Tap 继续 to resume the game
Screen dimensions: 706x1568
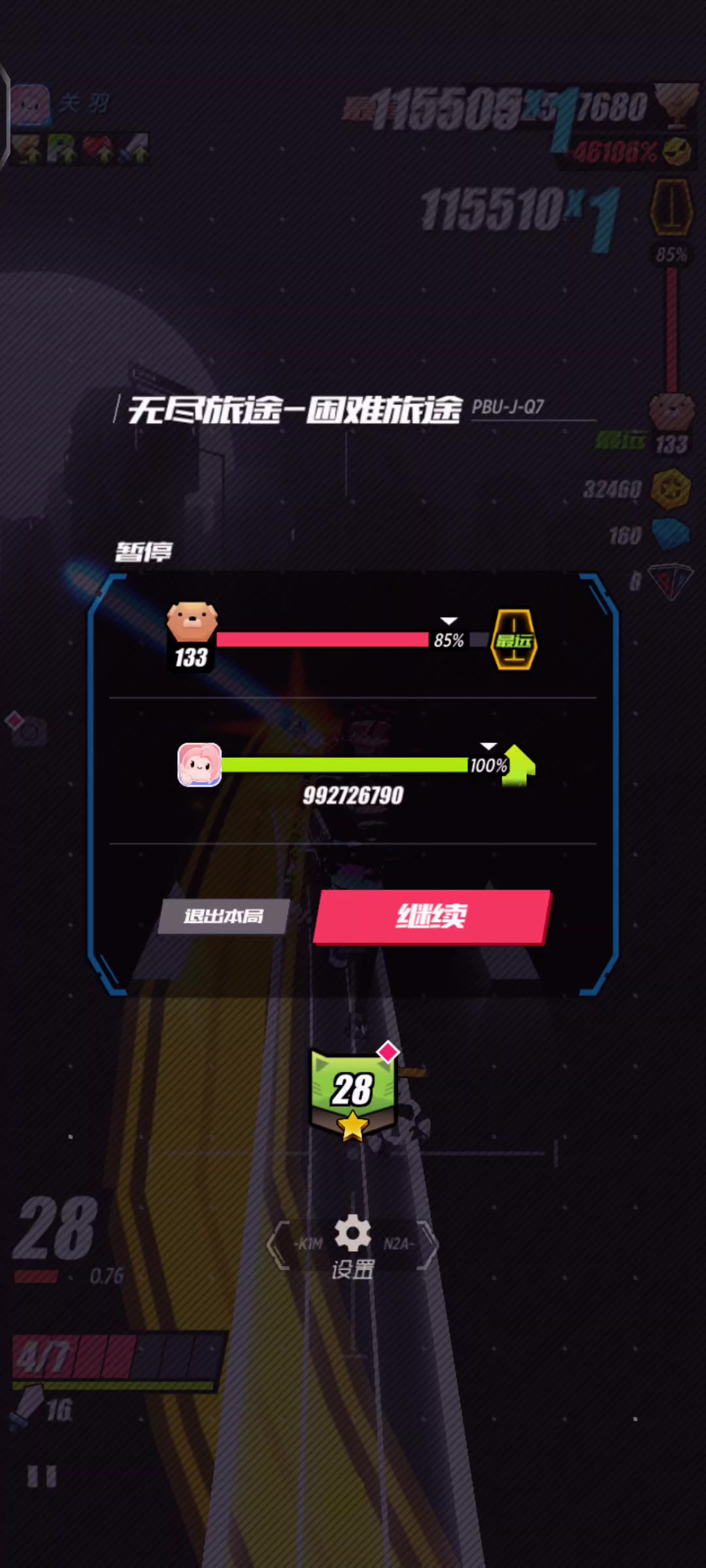click(432, 916)
